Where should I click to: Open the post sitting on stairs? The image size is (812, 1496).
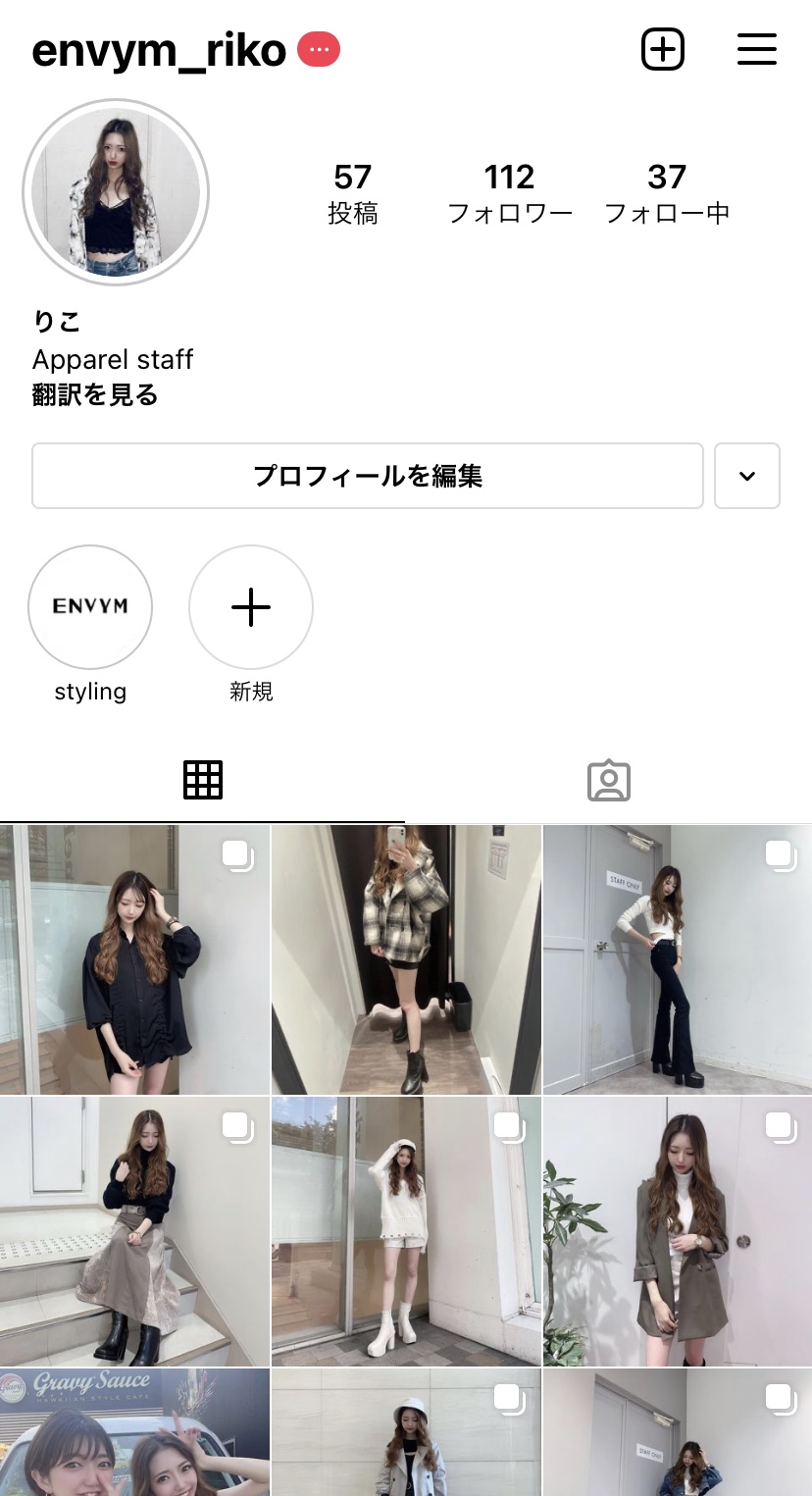134,1231
